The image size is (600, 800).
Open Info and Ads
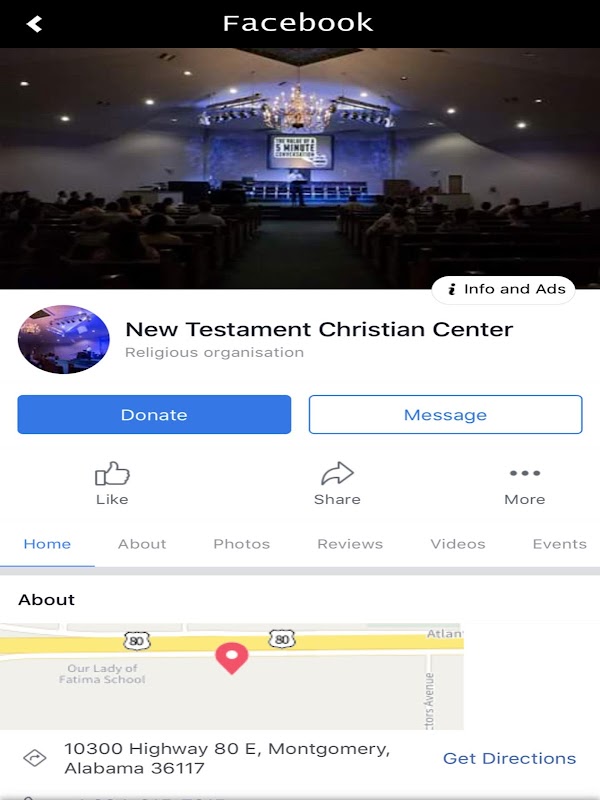[x=505, y=289]
